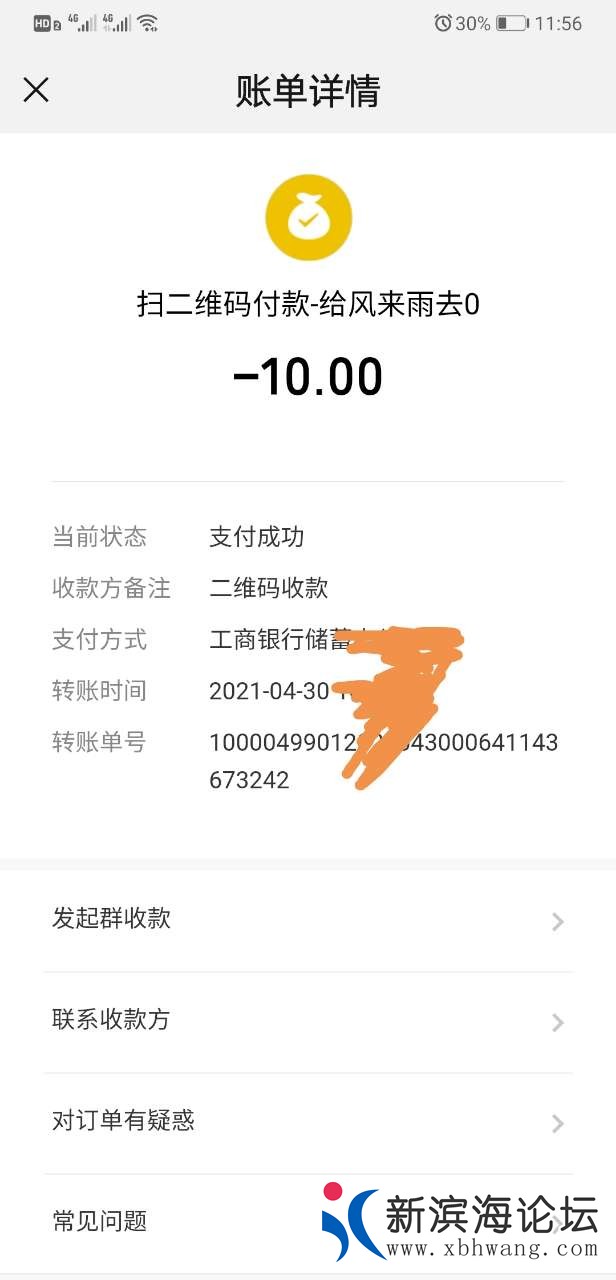Open 对订单有疑惑 help row

pyautogui.click(x=308, y=1122)
